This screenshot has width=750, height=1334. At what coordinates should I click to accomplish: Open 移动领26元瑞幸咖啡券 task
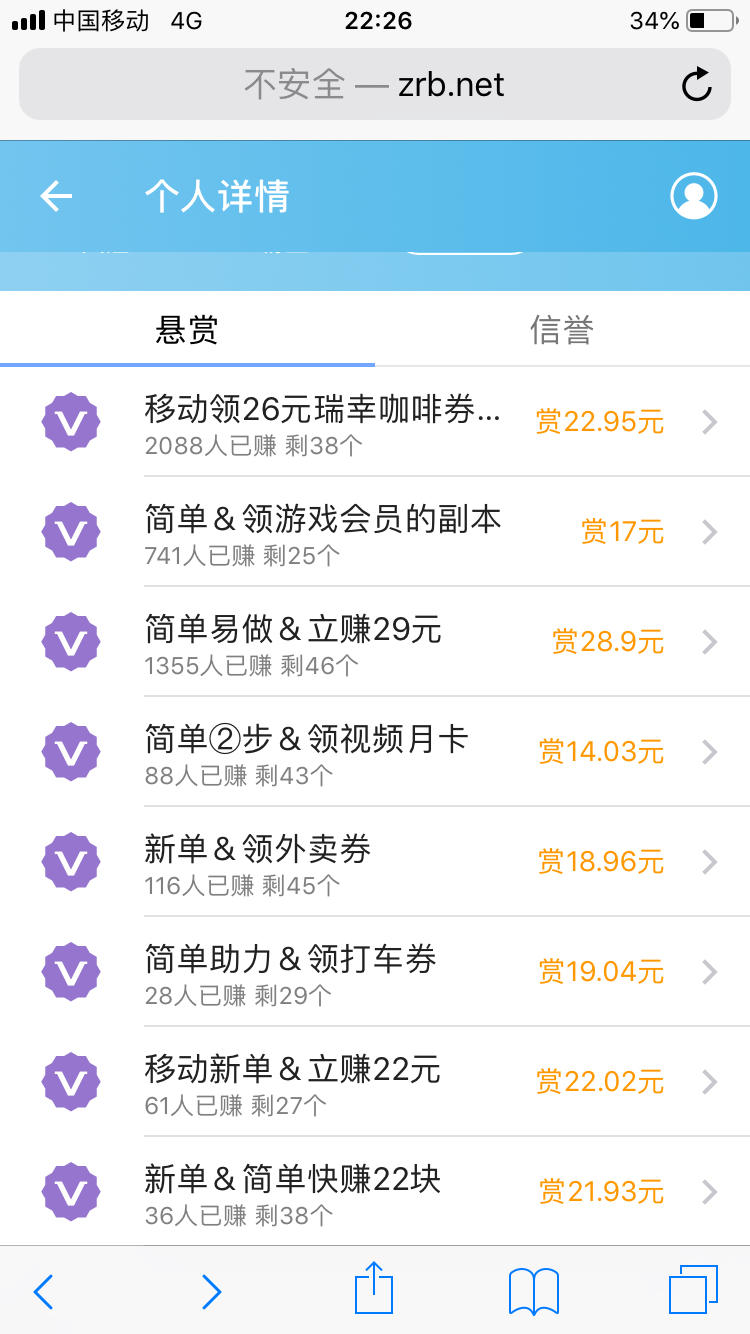(x=375, y=422)
